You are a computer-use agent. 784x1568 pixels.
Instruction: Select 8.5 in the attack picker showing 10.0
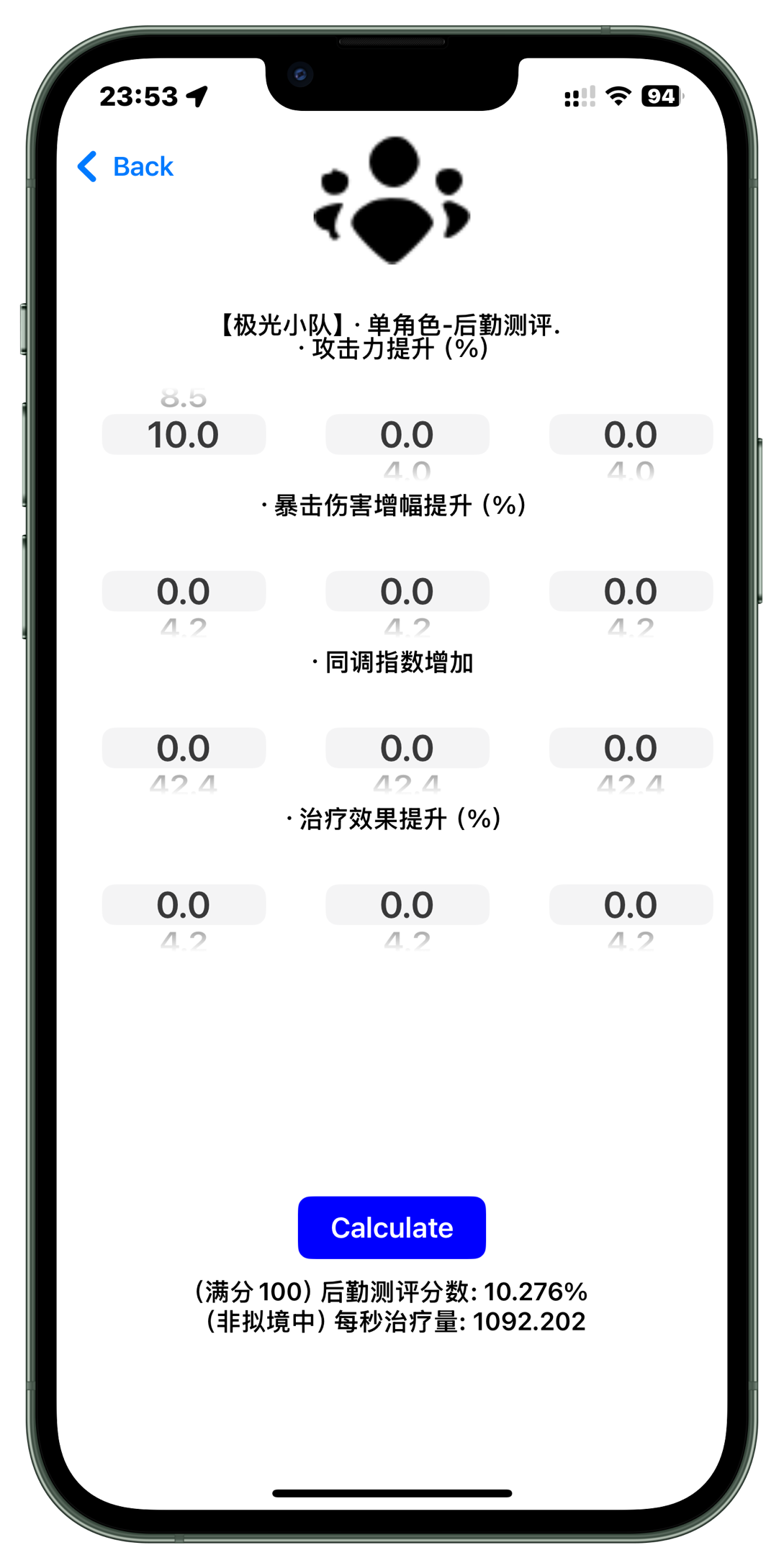coord(184,397)
